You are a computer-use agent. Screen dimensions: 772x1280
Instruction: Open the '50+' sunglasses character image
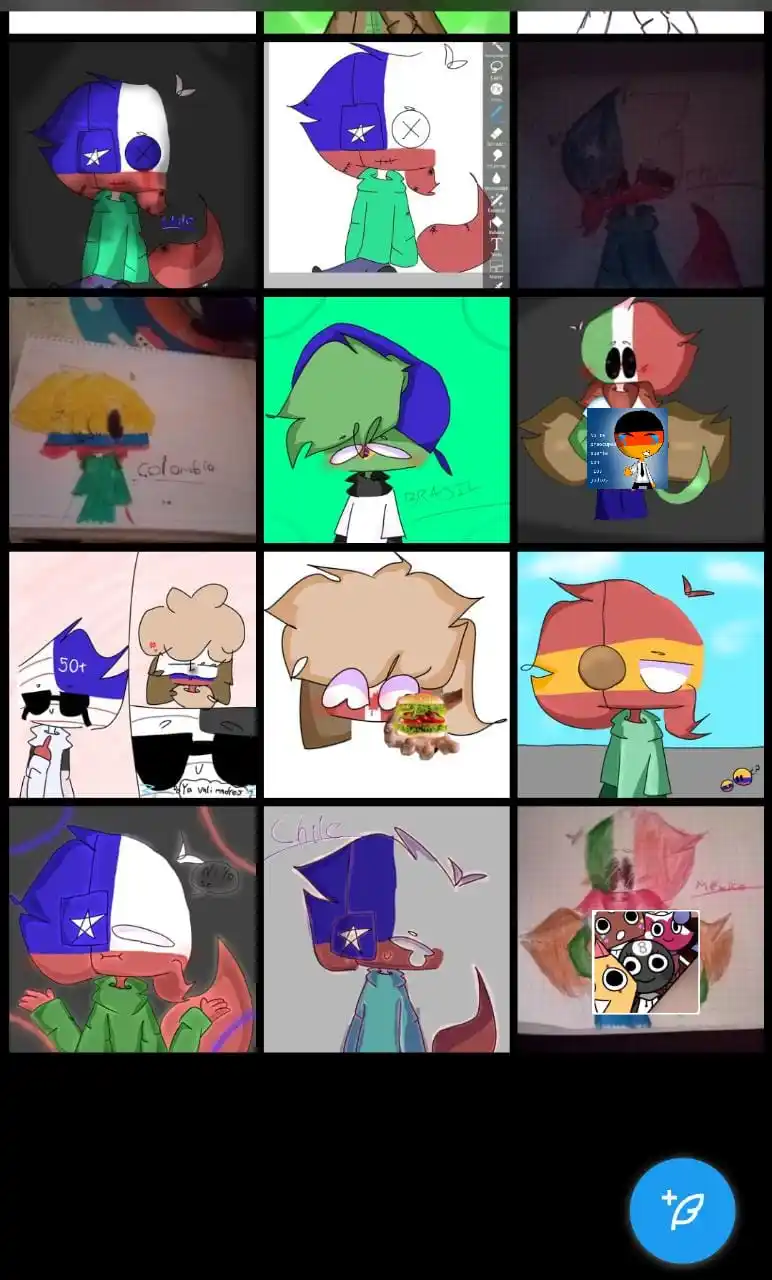coord(132,675)
